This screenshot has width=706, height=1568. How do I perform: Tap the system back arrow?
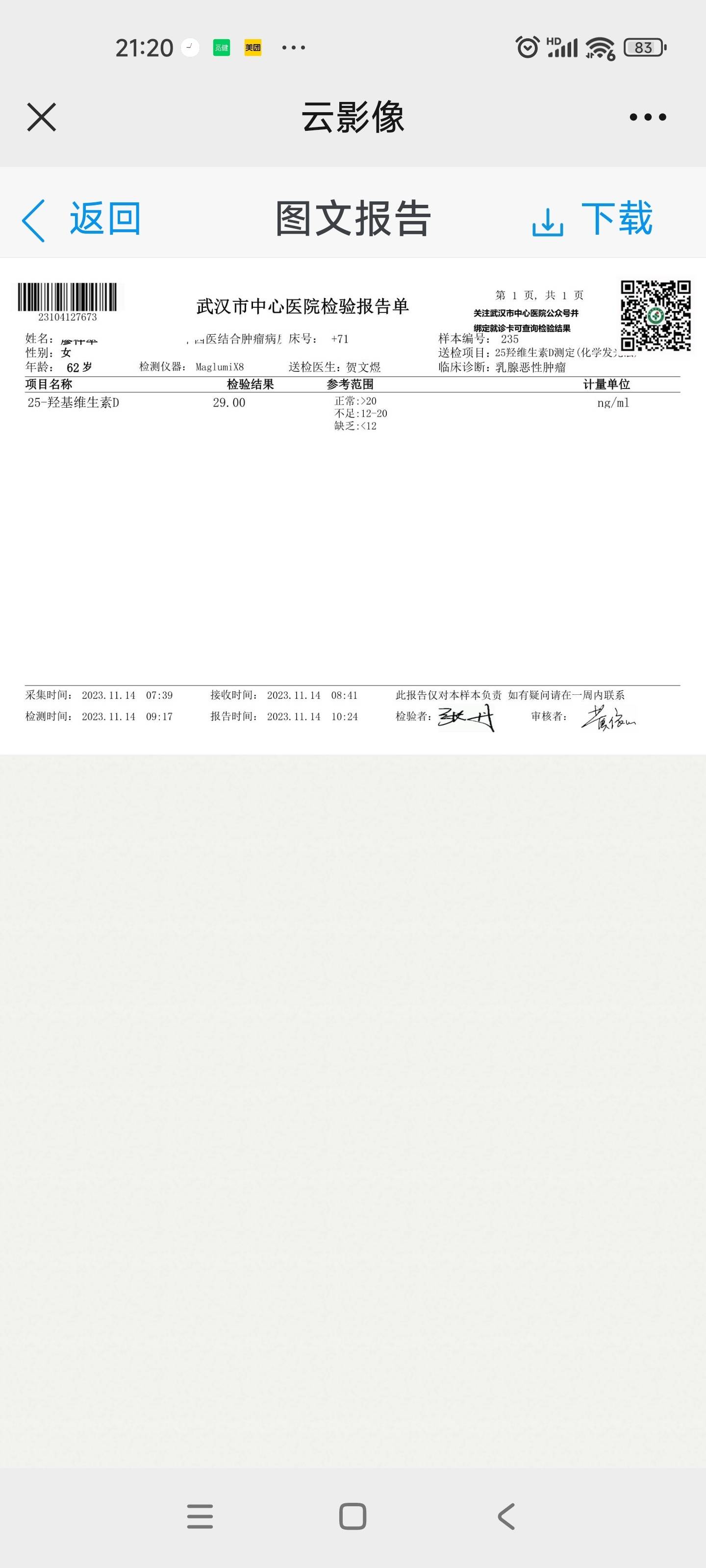point(506,1516)
